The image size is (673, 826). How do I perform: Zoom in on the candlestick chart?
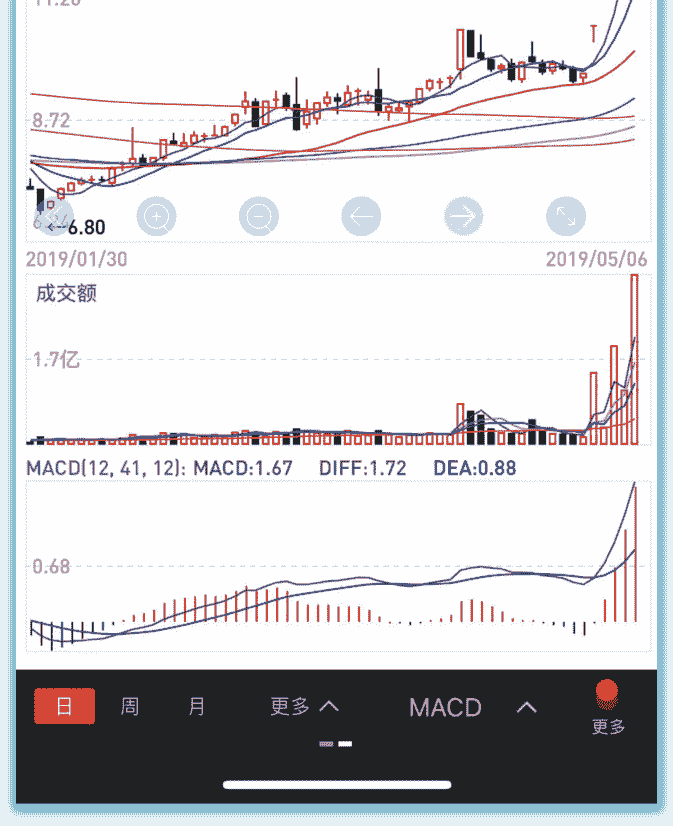point(157,216)
